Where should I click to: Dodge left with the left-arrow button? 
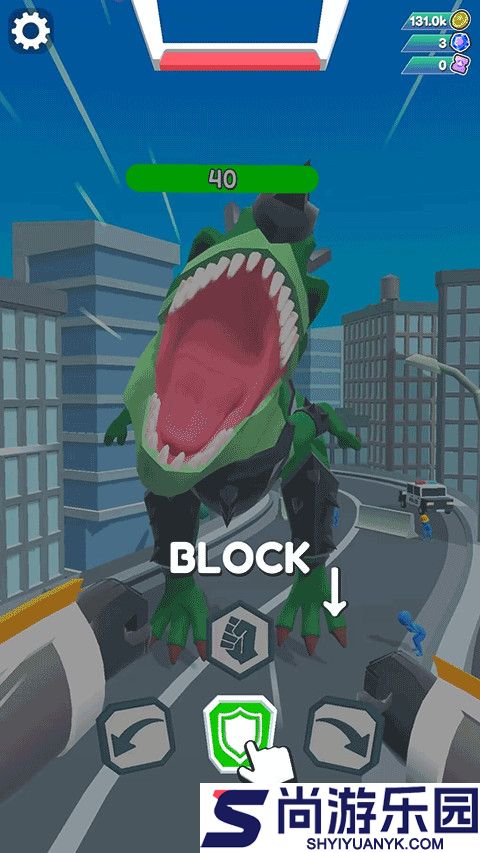(x=136, y=734)
